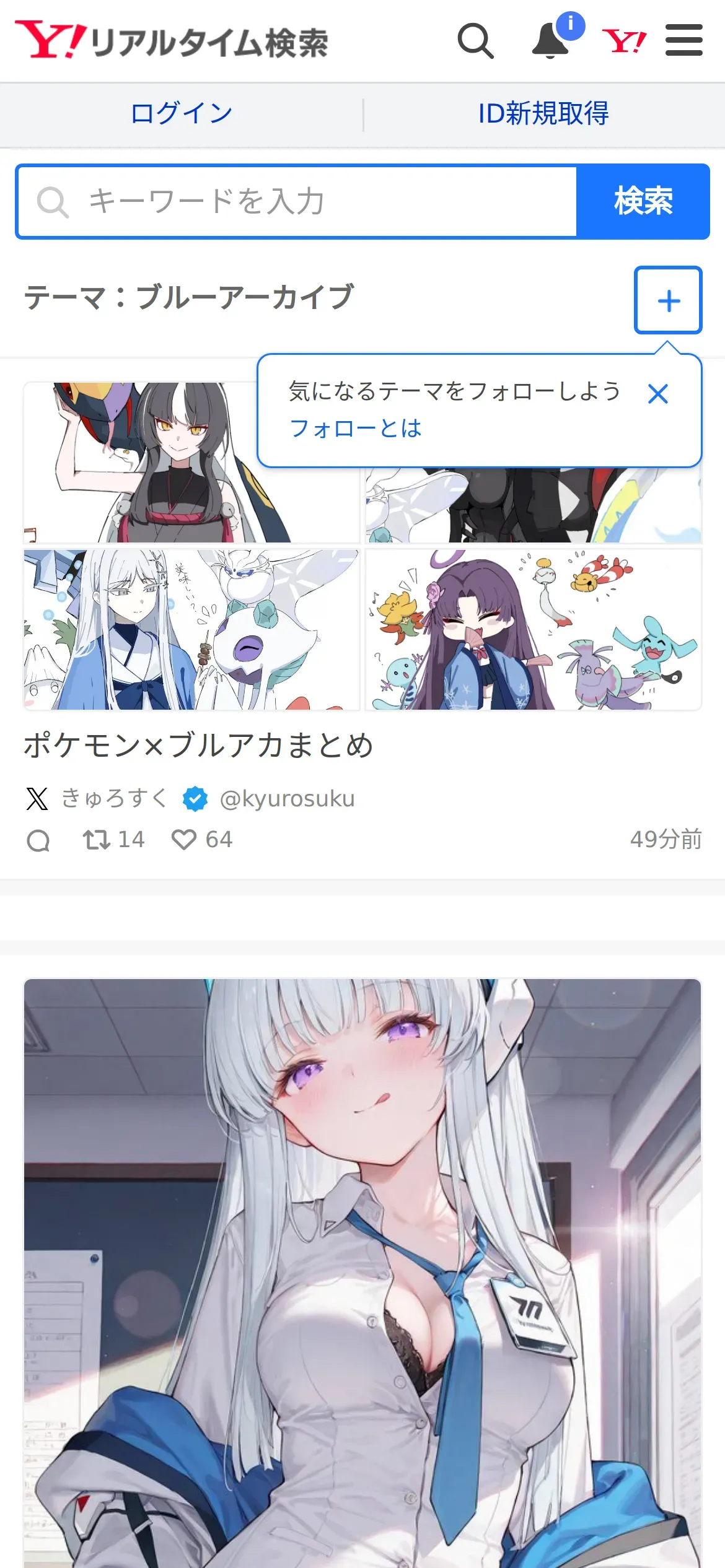Viewport: 725px width, 1568px height.
Task: Like the ポケモン×ブルアカまとめ post
Action: tap(201, 840)
